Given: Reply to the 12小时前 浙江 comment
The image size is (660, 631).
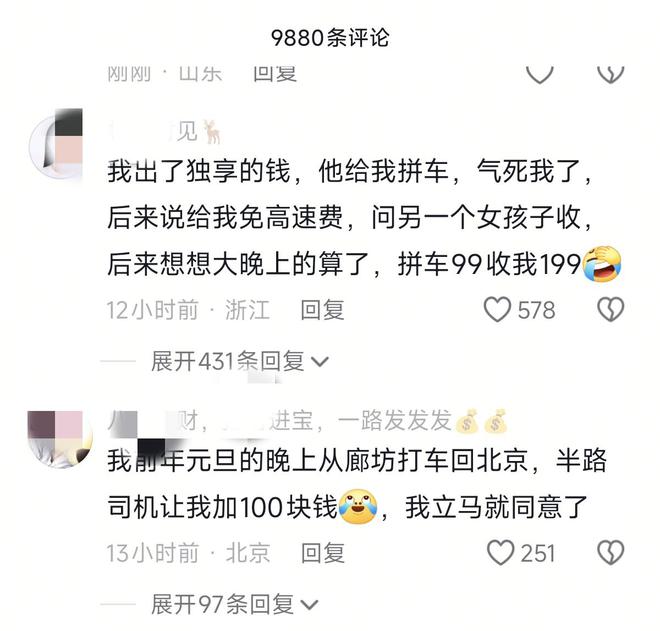Looking at the screenshot, I should pos(322,310).
